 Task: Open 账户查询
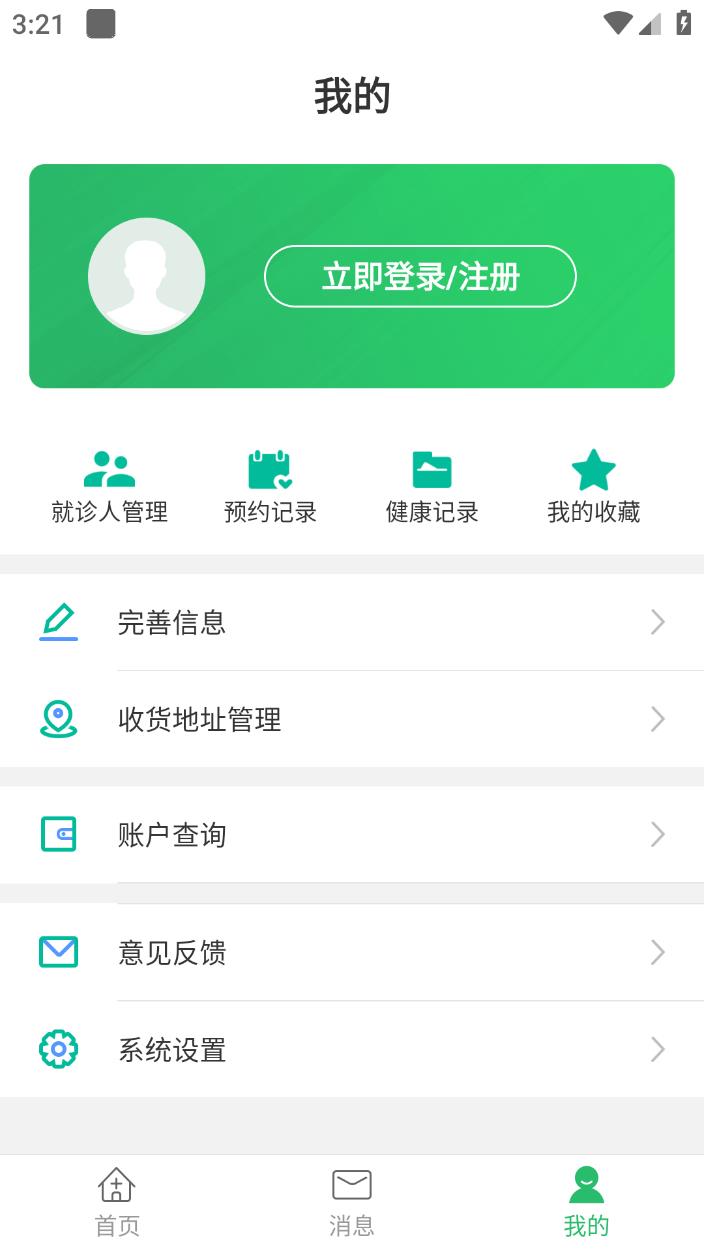(x=352, y=835)
